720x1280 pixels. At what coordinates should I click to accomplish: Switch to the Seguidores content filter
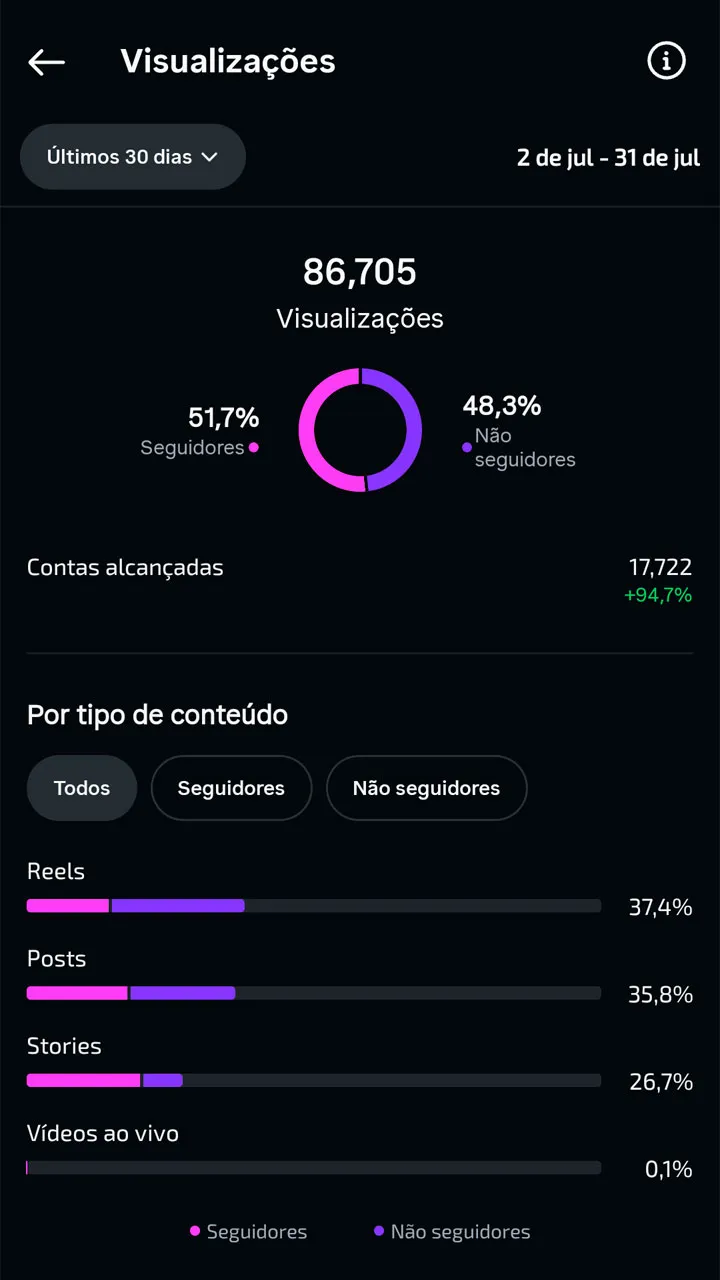coord(231,788)
